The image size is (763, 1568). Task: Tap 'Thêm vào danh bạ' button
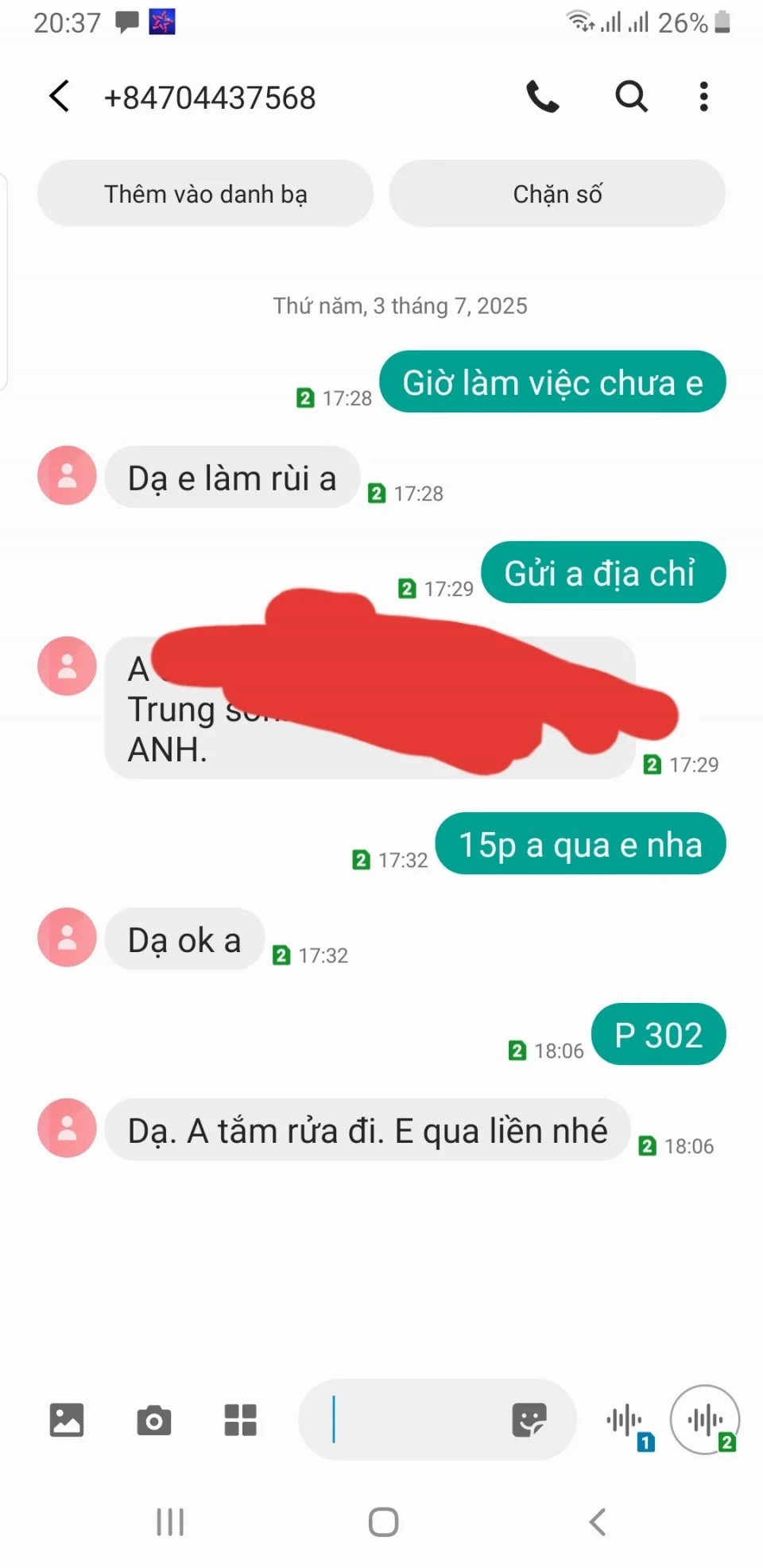(x=205, y=194)
